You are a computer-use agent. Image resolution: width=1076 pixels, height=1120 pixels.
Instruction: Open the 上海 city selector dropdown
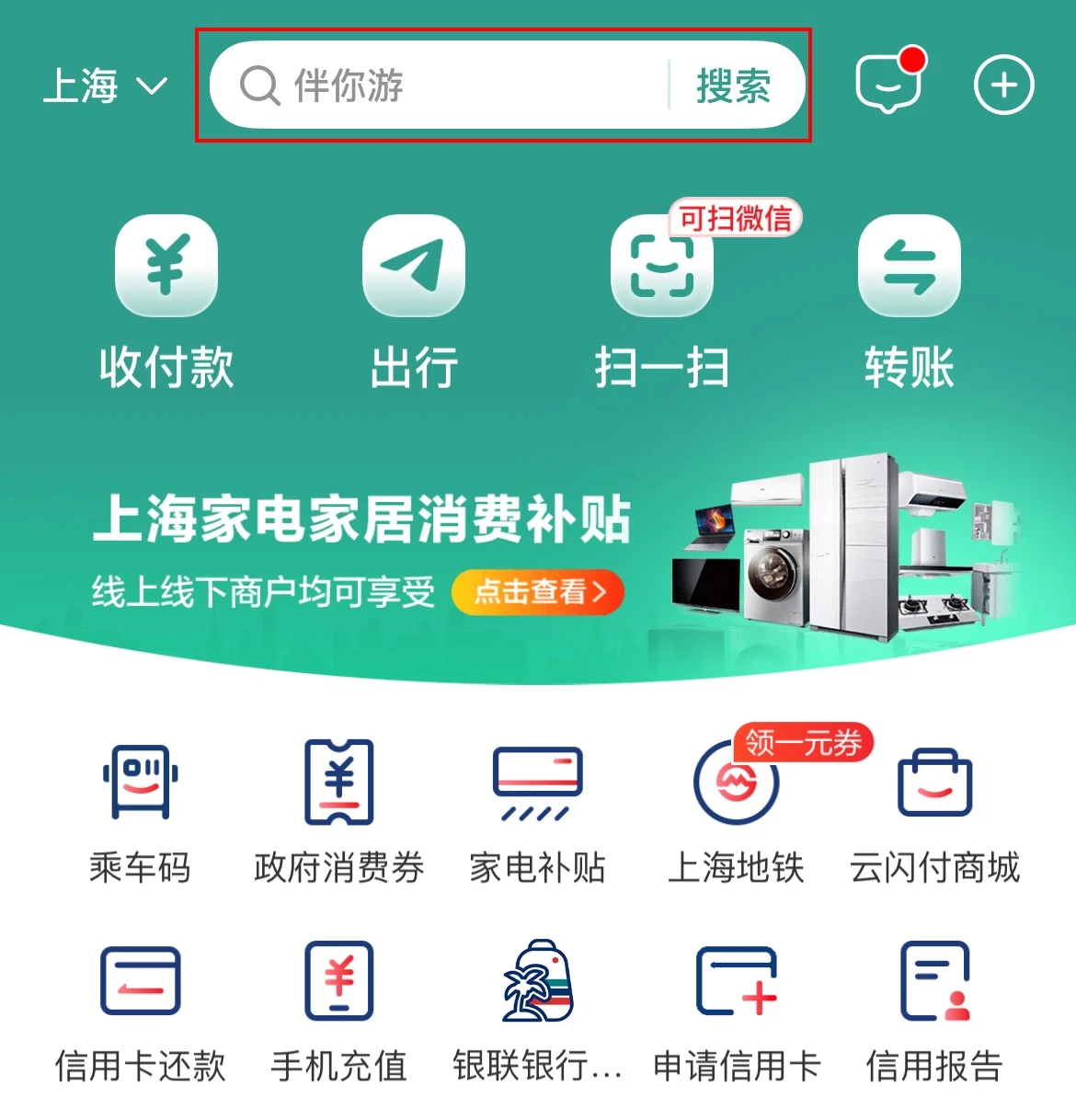[x=105, y=86]
